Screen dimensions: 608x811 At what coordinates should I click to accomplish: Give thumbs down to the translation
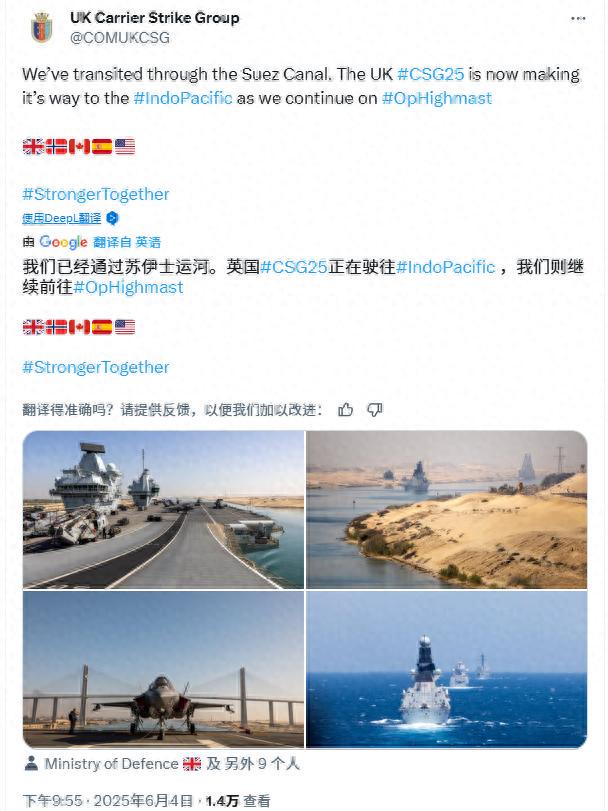374,409
